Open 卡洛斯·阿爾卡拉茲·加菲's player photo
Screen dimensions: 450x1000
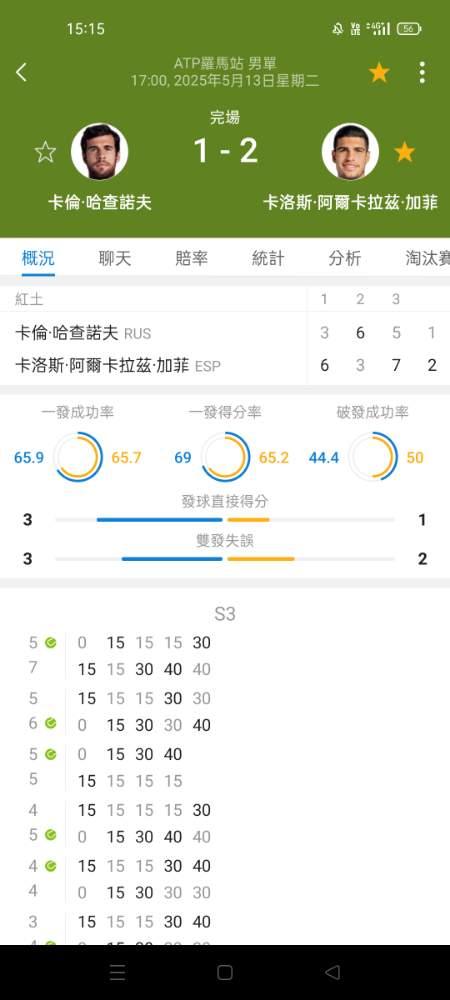pos(351,152)
